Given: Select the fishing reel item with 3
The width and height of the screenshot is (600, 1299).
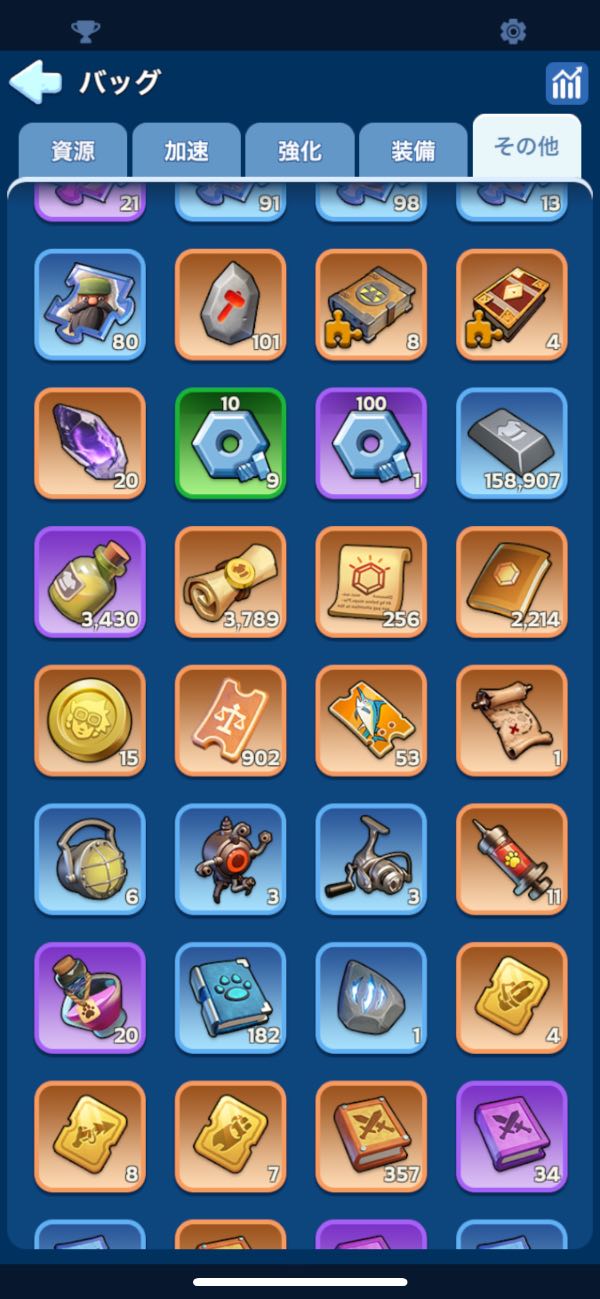Looking at the screenshot, I should 371,860.
